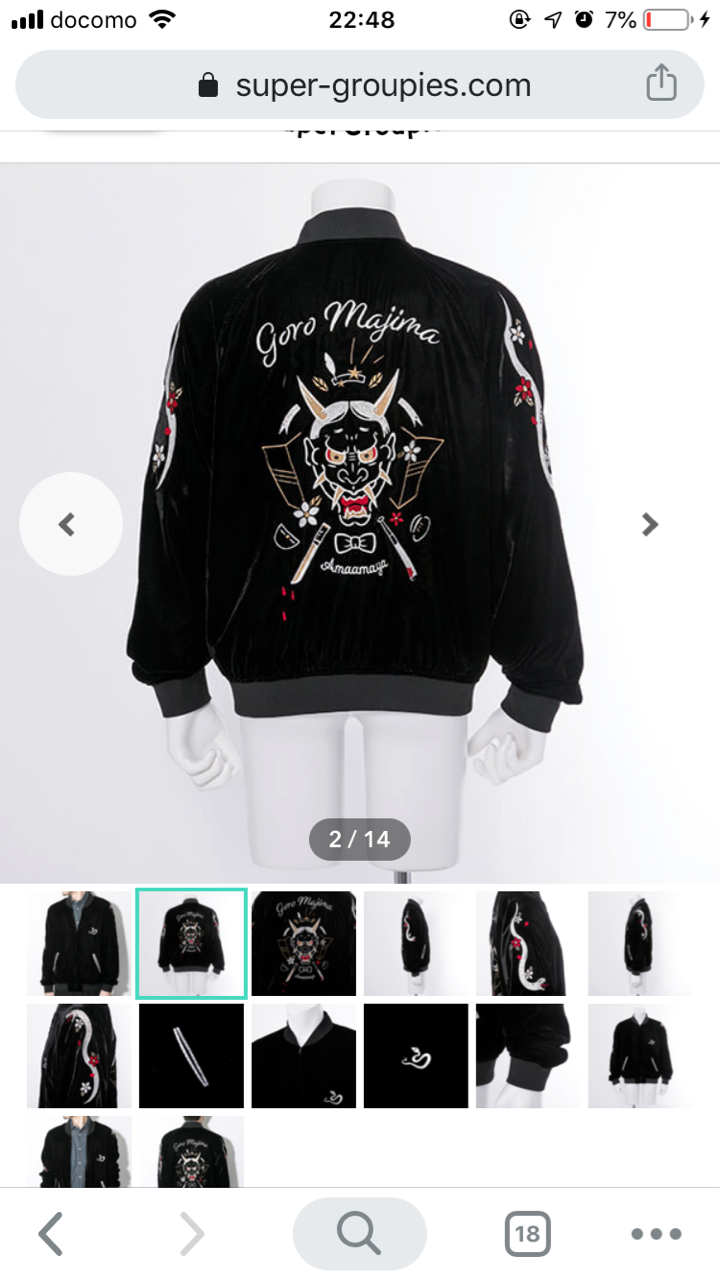The image size is (720, 1280).
Task: Go back in browser history
Action: 51,1234
